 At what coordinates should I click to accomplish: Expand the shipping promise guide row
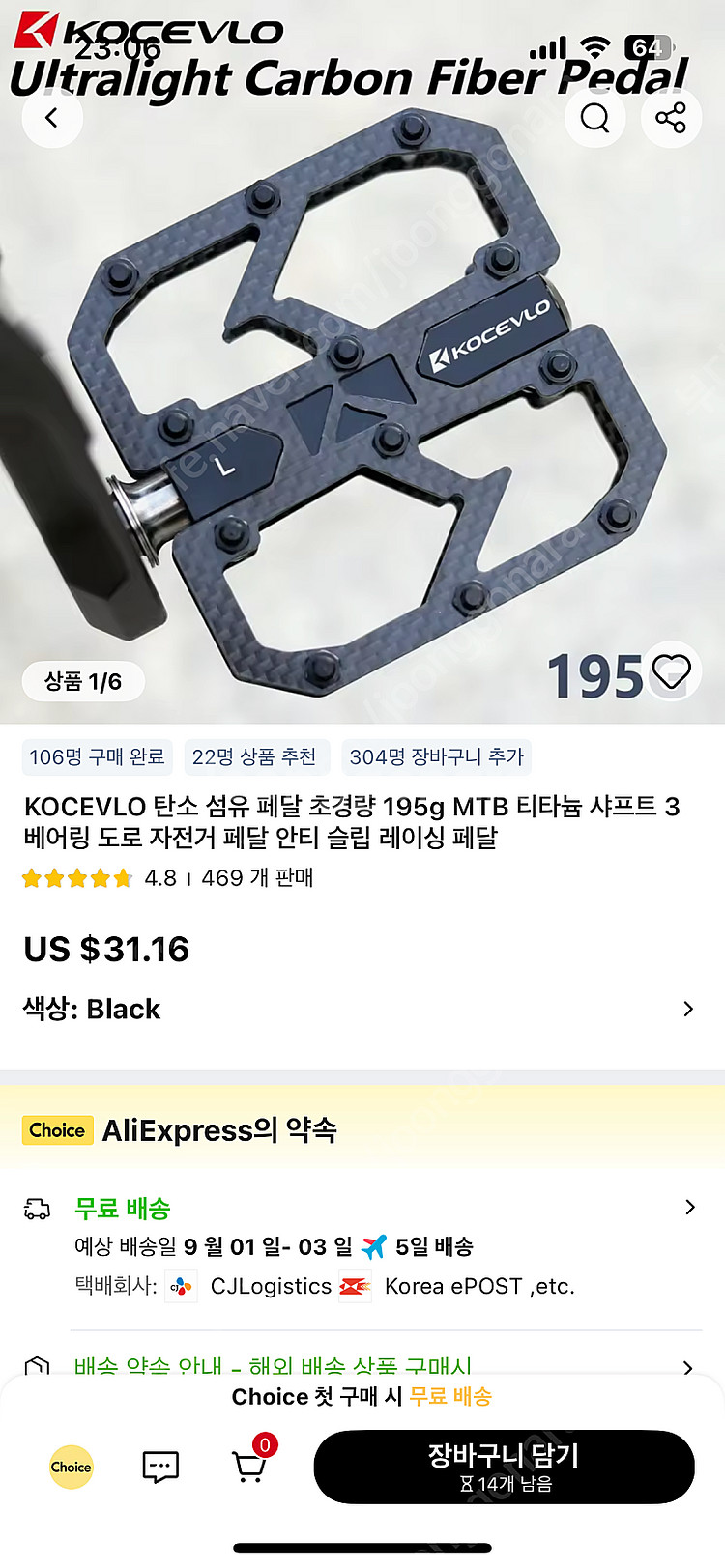coord(360,1366)
